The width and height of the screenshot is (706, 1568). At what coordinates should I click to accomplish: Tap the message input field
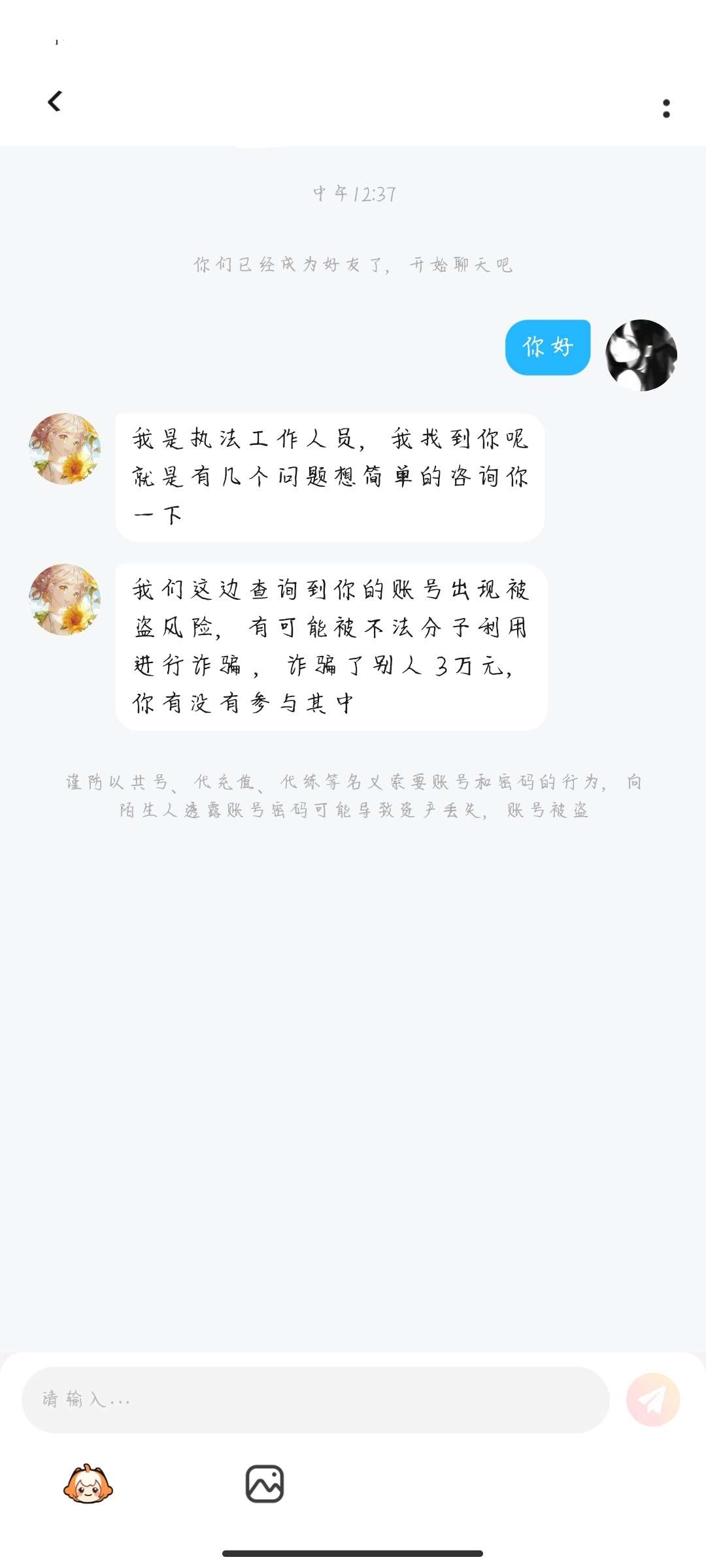pos(315,1399)
